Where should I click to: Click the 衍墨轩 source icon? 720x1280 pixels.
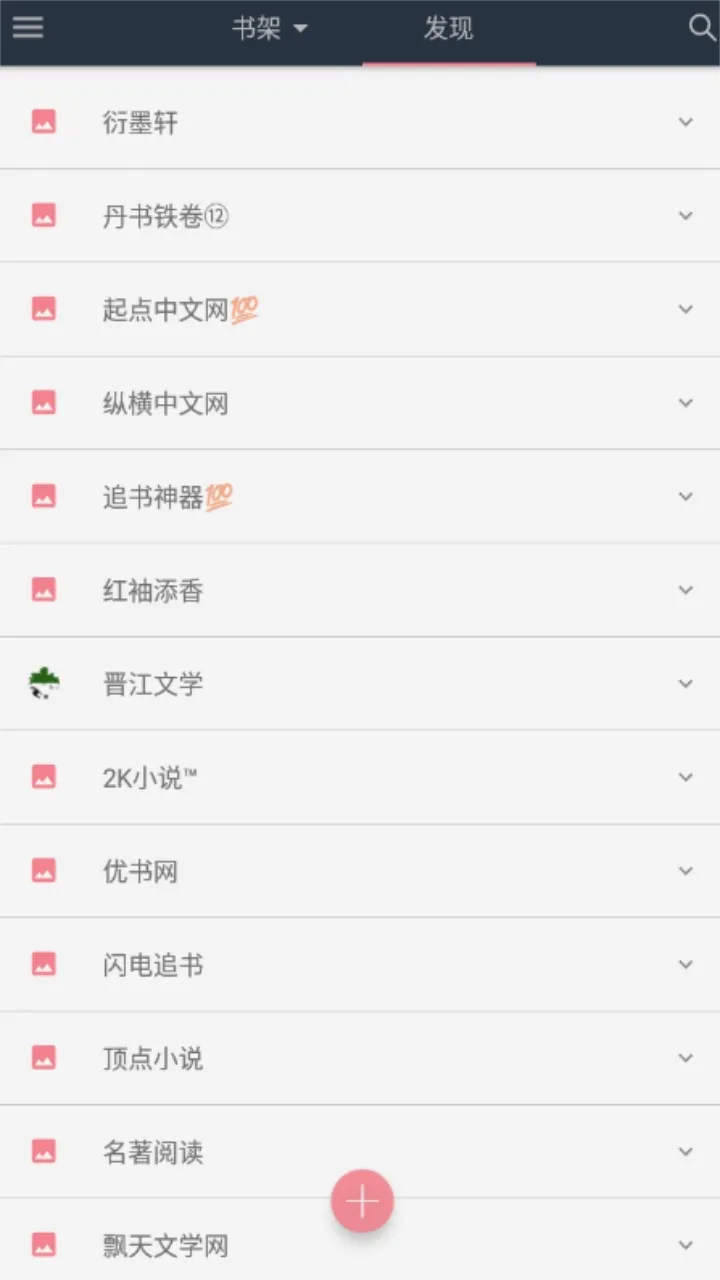pos(43,122)
